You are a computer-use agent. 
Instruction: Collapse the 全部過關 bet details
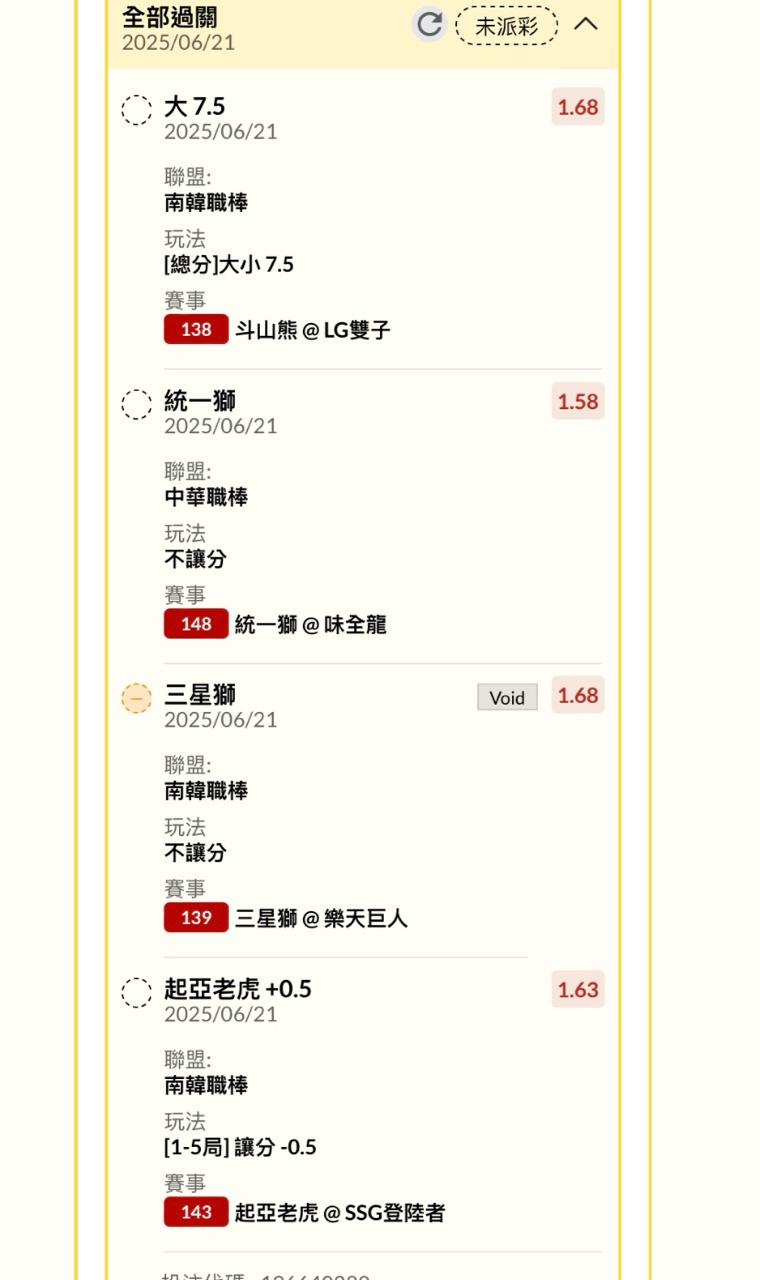(x=586, y=24)
